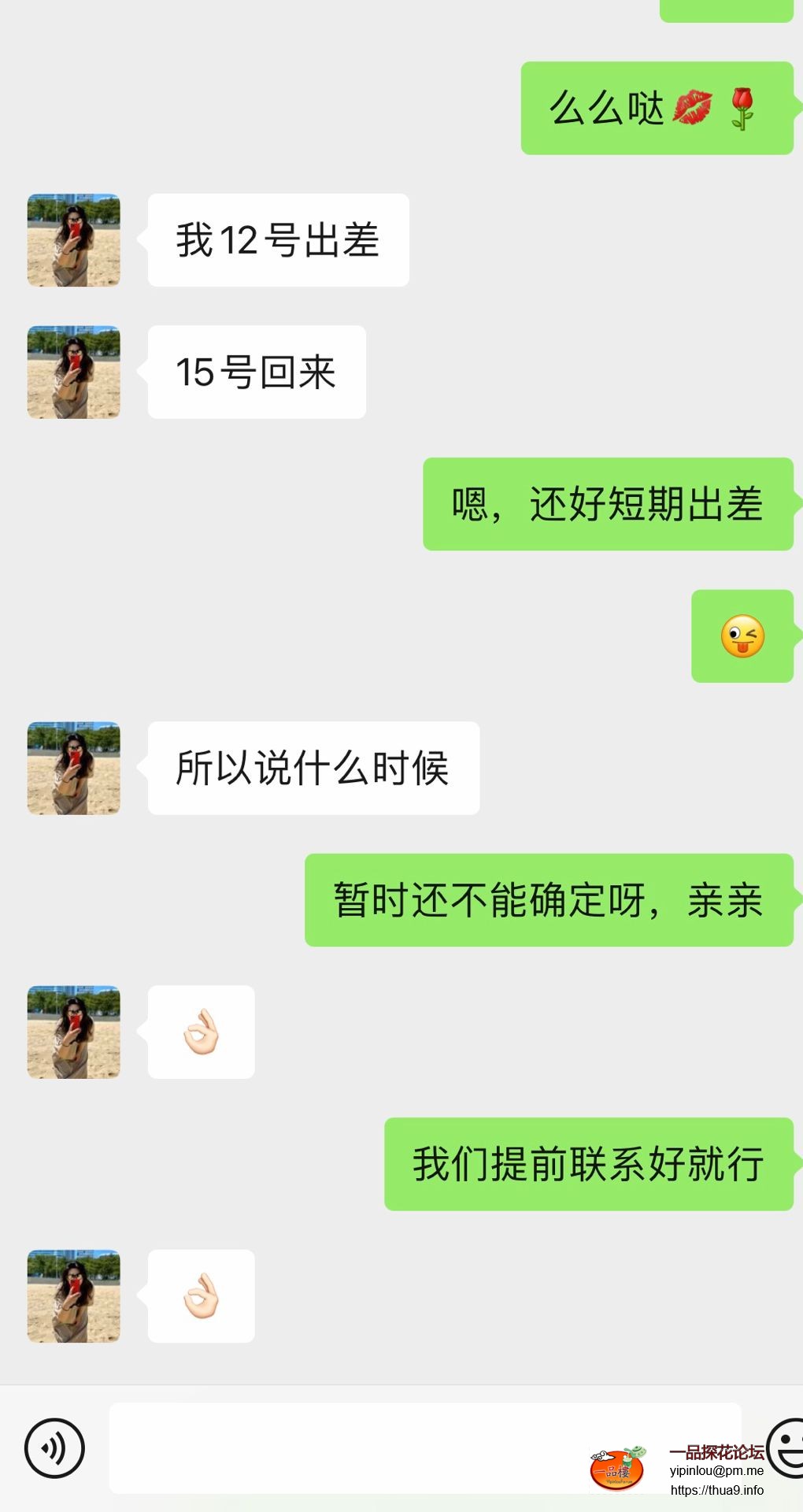Viewport: 803px width, 1512px height.
Task: Tap the first OK-hand emoji sticker
Action: point(201,1032)
